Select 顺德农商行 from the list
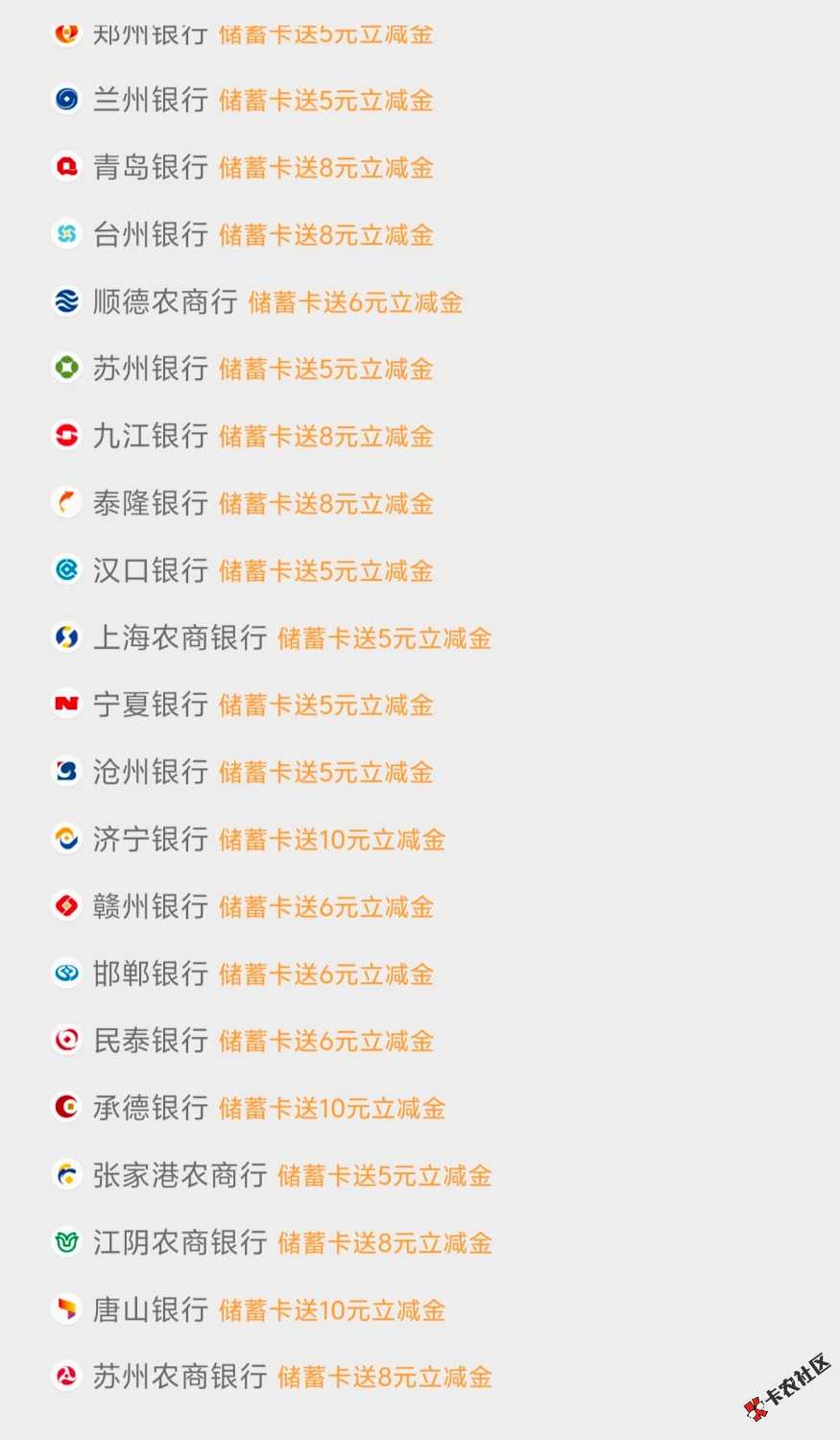Image resolution: width=840 pixels, height=1440 pixels. tap(164, 301)
